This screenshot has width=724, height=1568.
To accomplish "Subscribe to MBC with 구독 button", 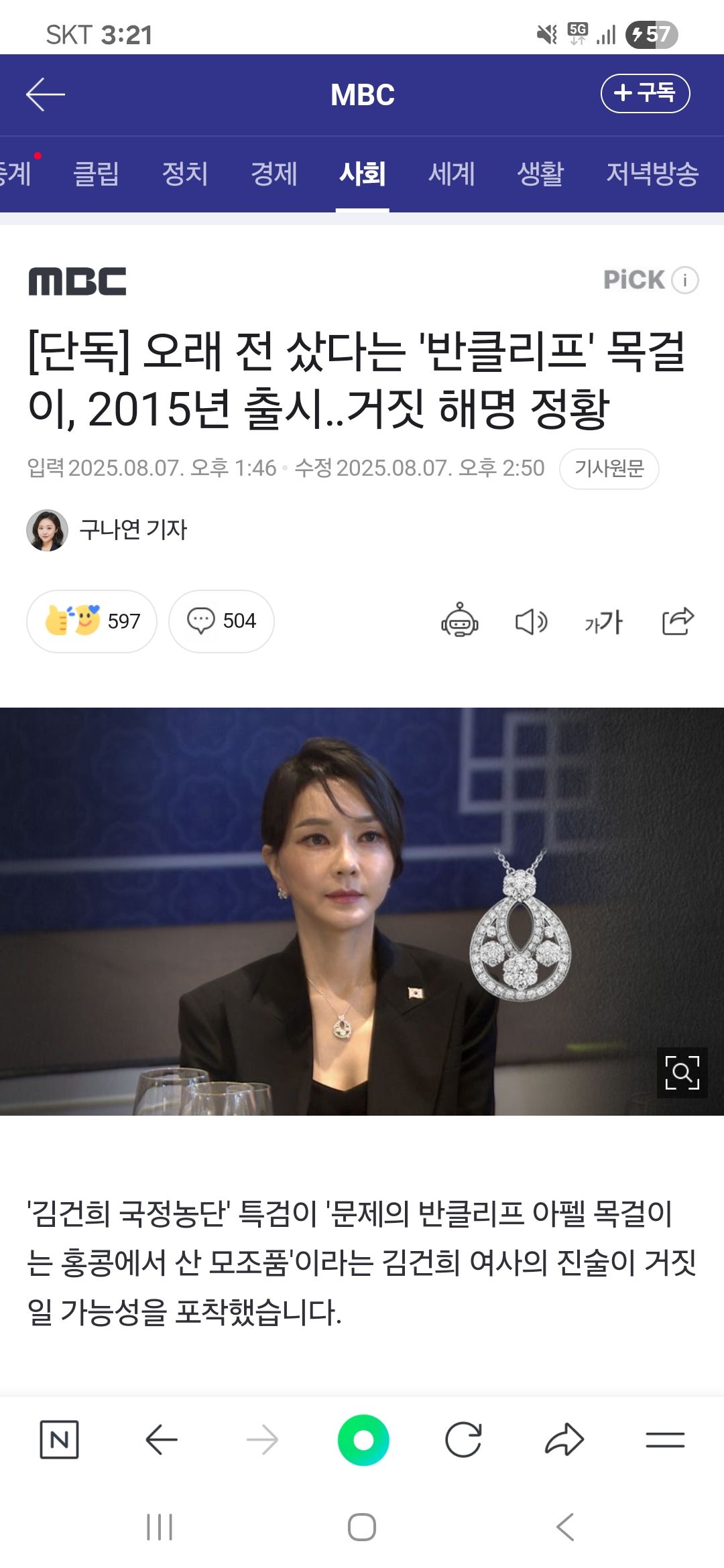I will pyautogui.click(x=645, y=93).
